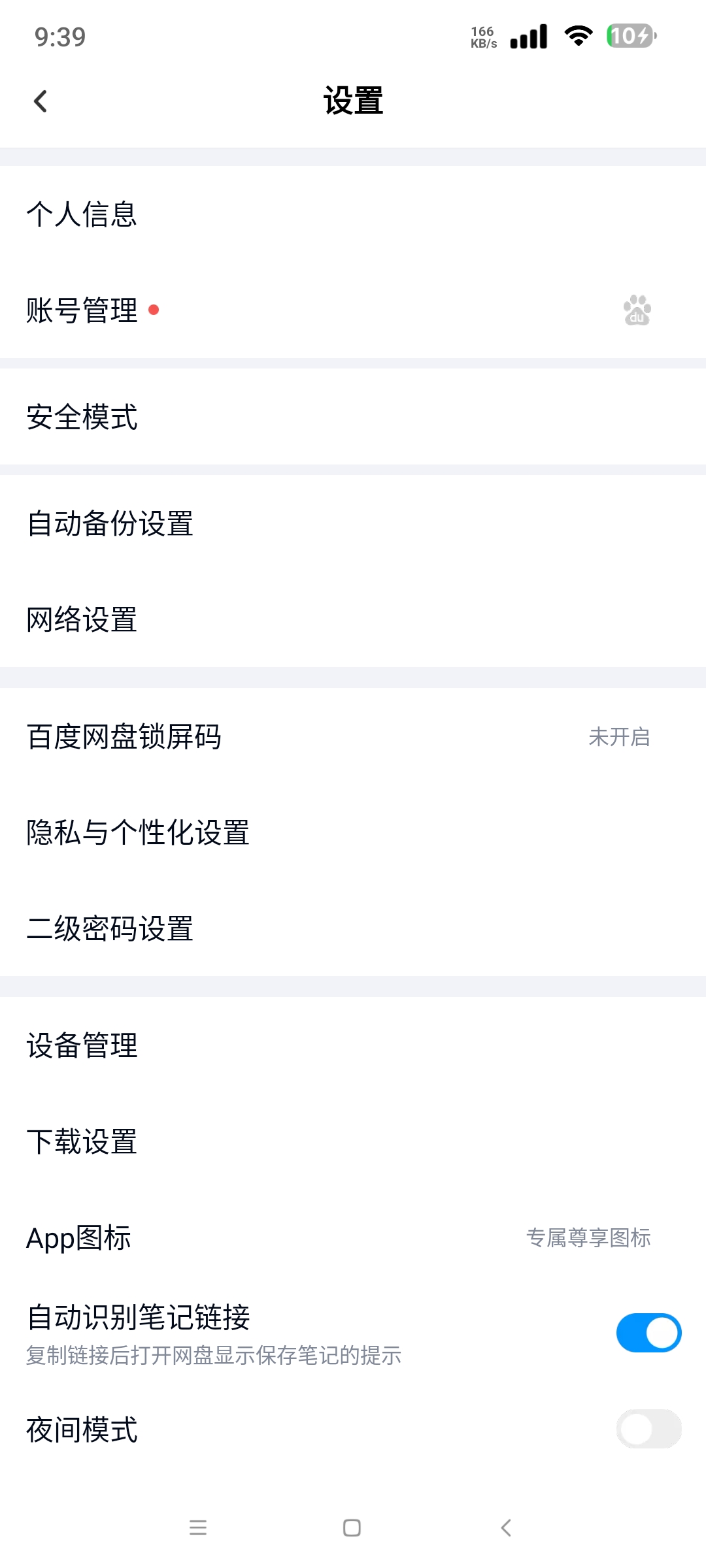
Task: Toggle the note link recognition switch off
Action: (648, 1331)
